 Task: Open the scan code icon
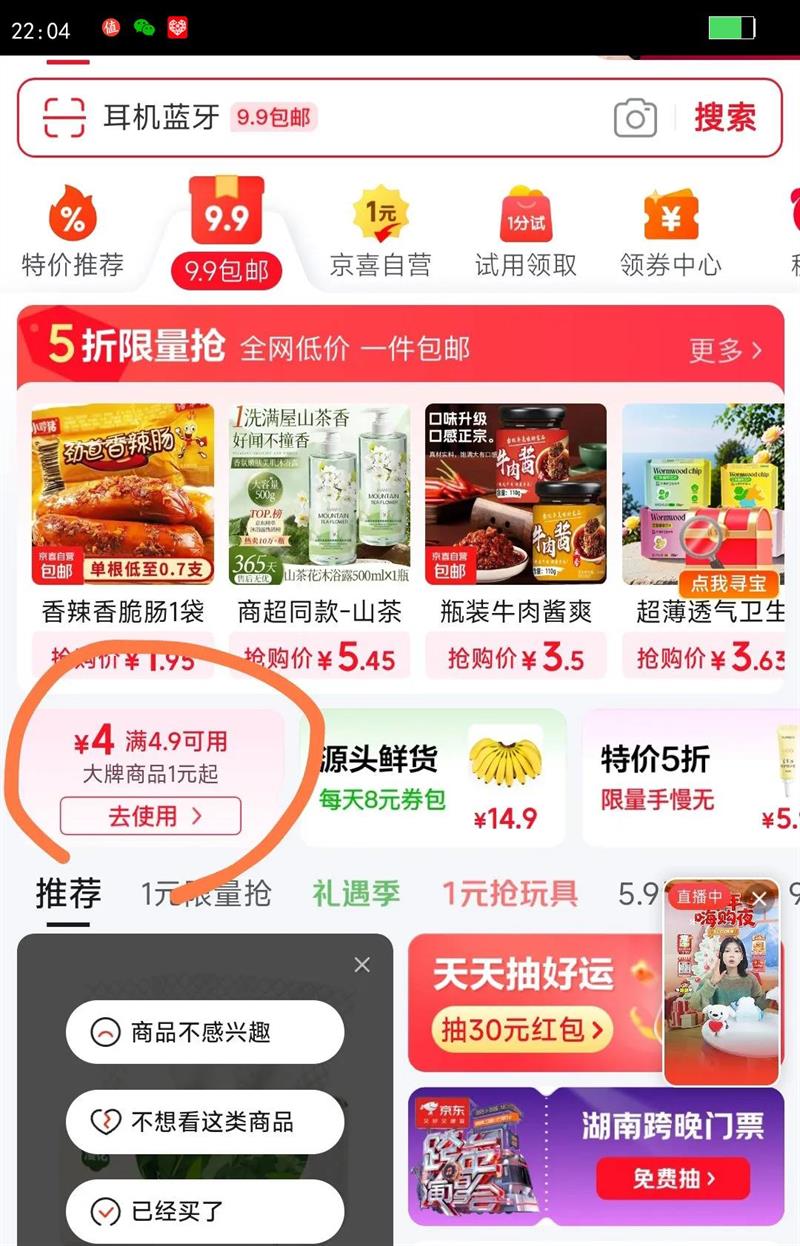[x=65, y=118]
